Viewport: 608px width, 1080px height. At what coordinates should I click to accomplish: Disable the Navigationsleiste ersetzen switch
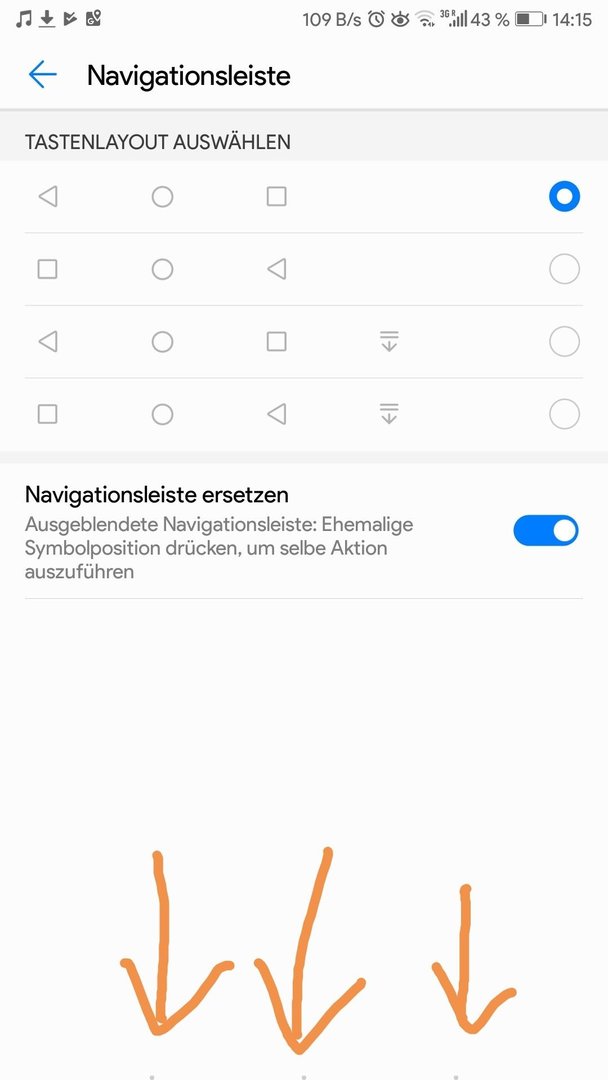point(545,530)
